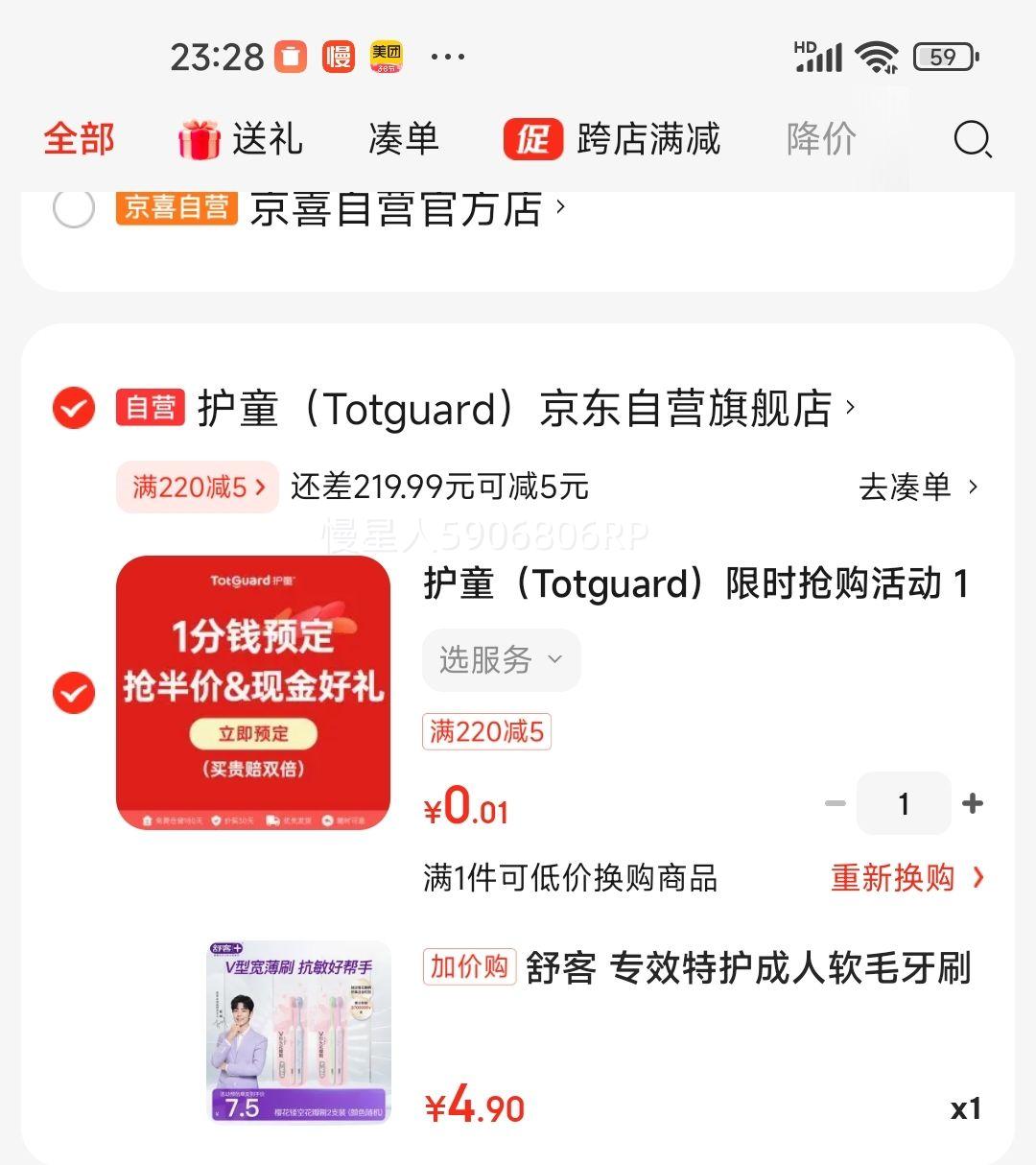Viewport: 1036px width, 1165px height.
Task: Select the 京喜自营官方店 store checkbox
Action: [74, 208]
